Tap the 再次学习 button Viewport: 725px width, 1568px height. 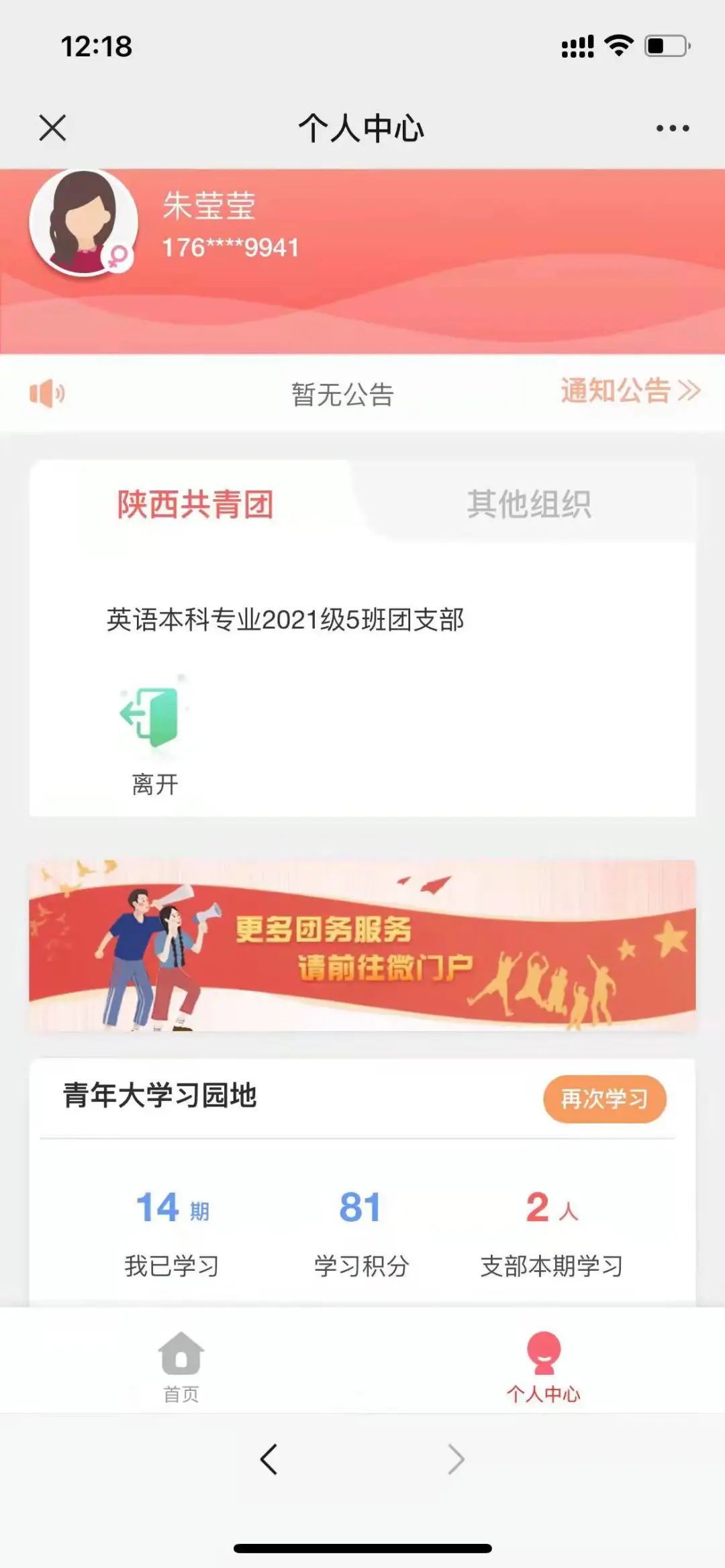(604, 1099)
